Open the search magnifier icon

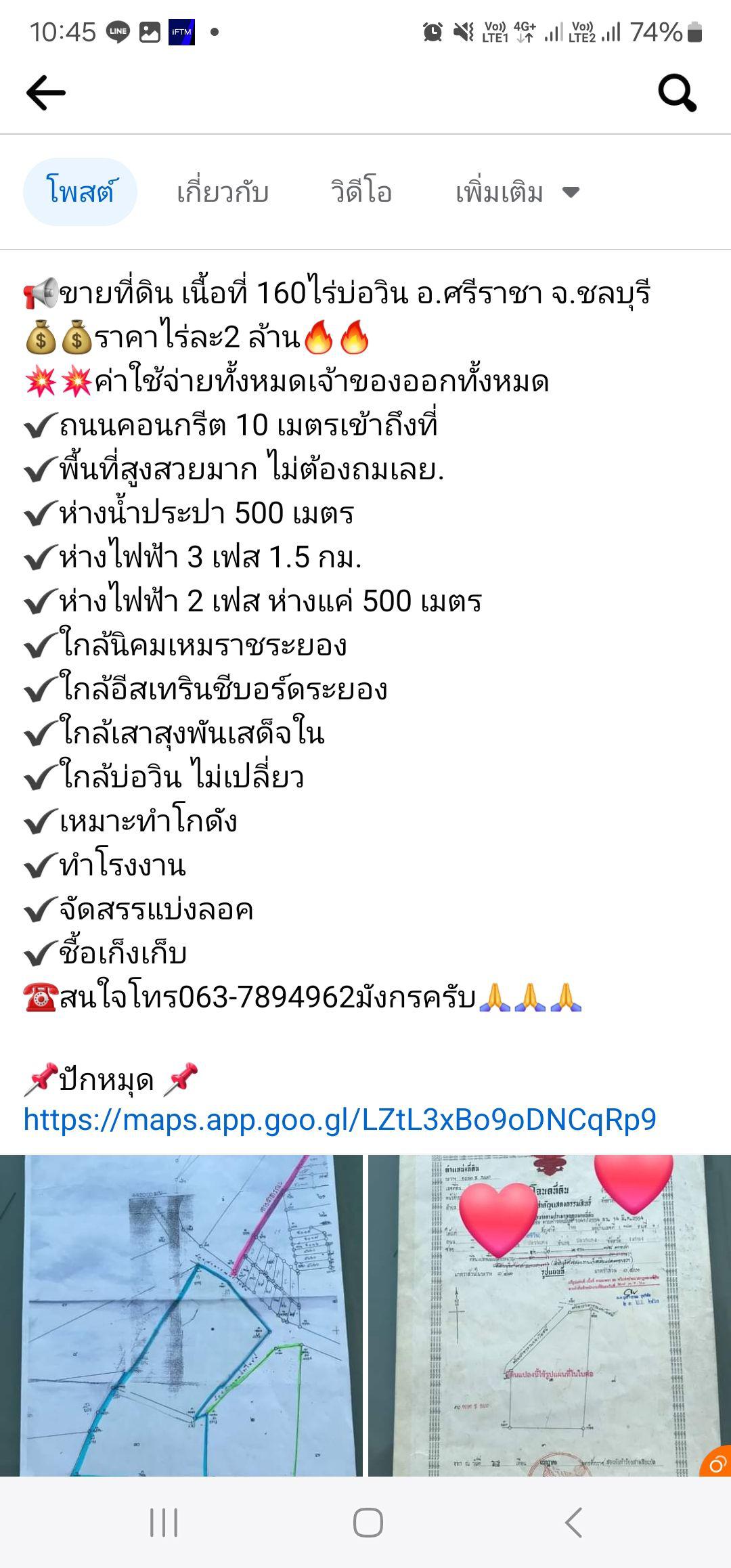coord(678,93)
